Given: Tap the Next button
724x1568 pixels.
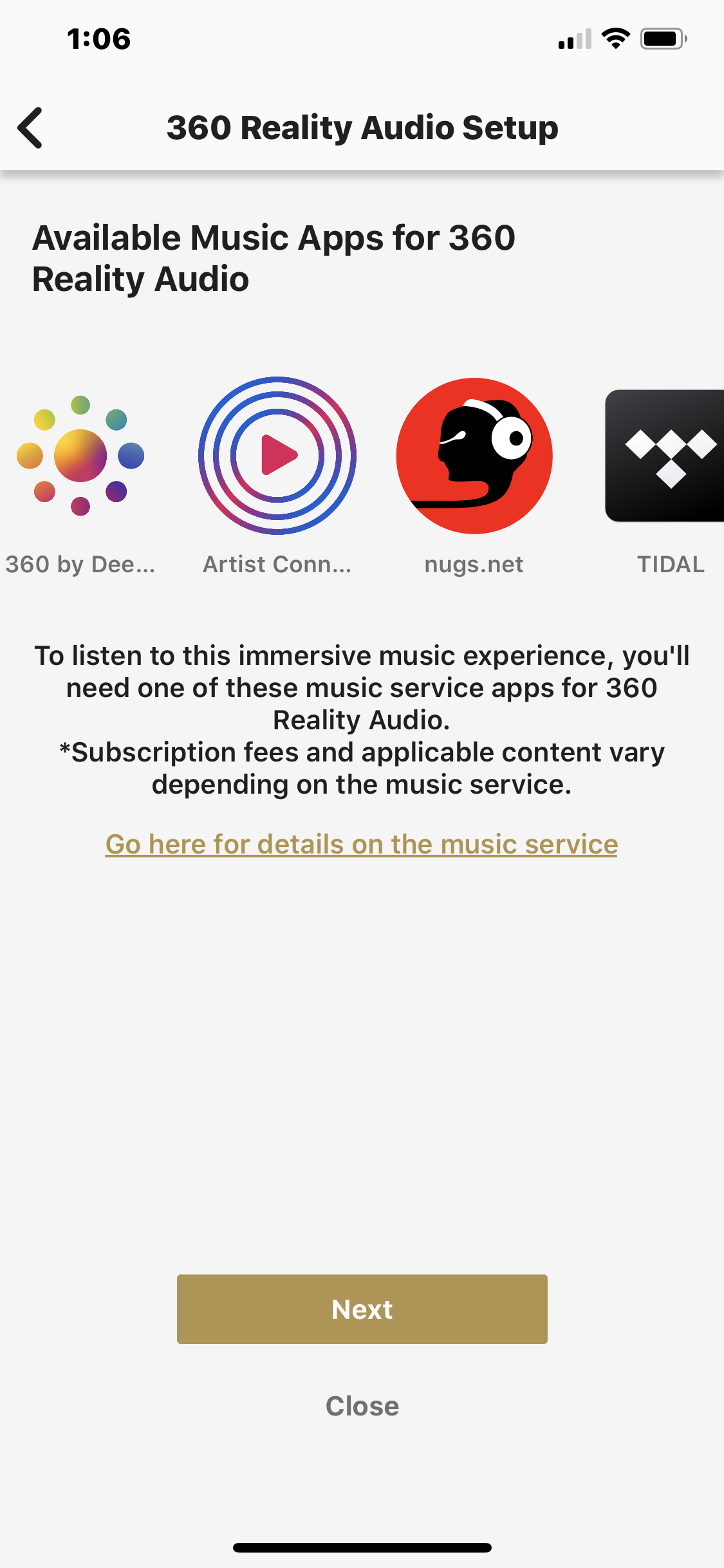Looking at the screenshot, I should pos(362,1309).
